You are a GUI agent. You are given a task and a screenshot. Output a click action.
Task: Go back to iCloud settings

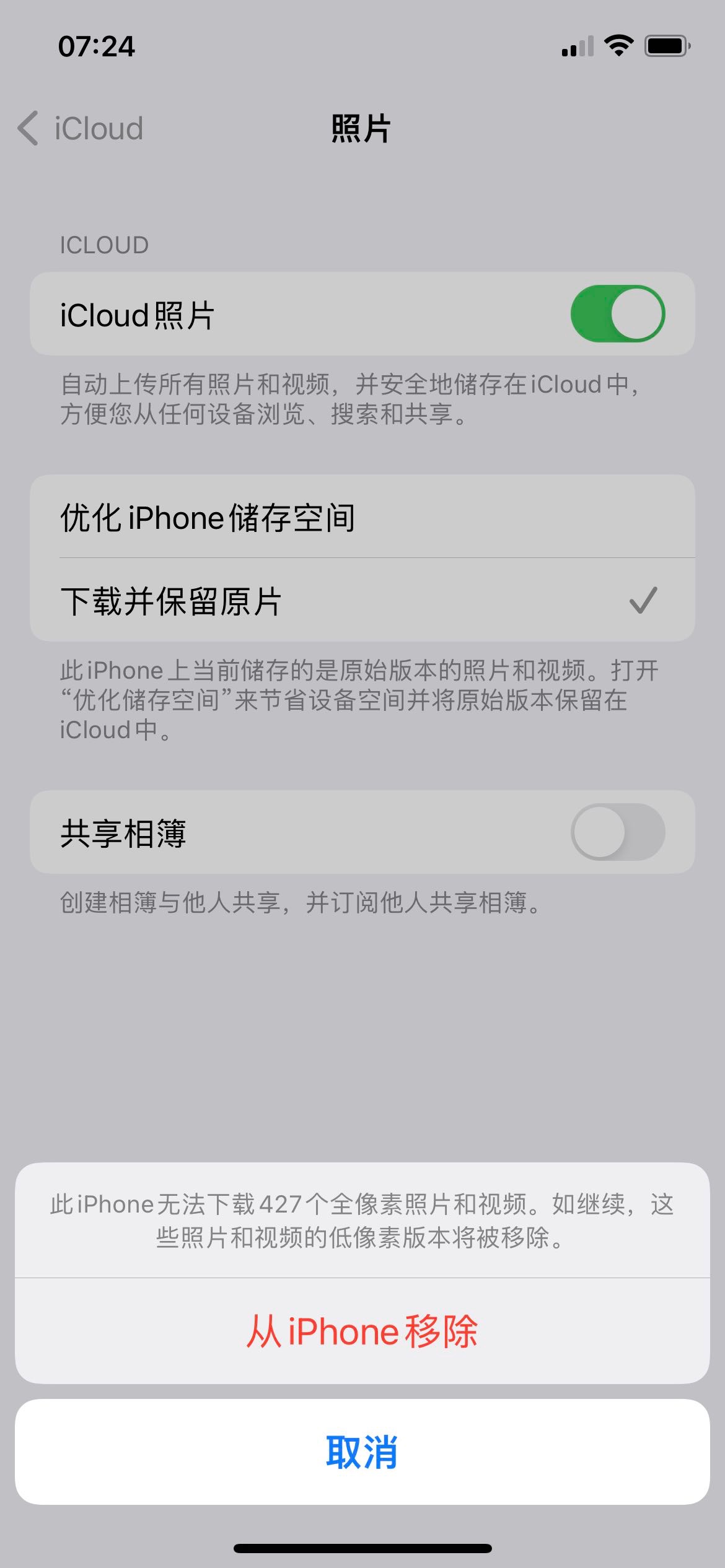click(81, 129)
